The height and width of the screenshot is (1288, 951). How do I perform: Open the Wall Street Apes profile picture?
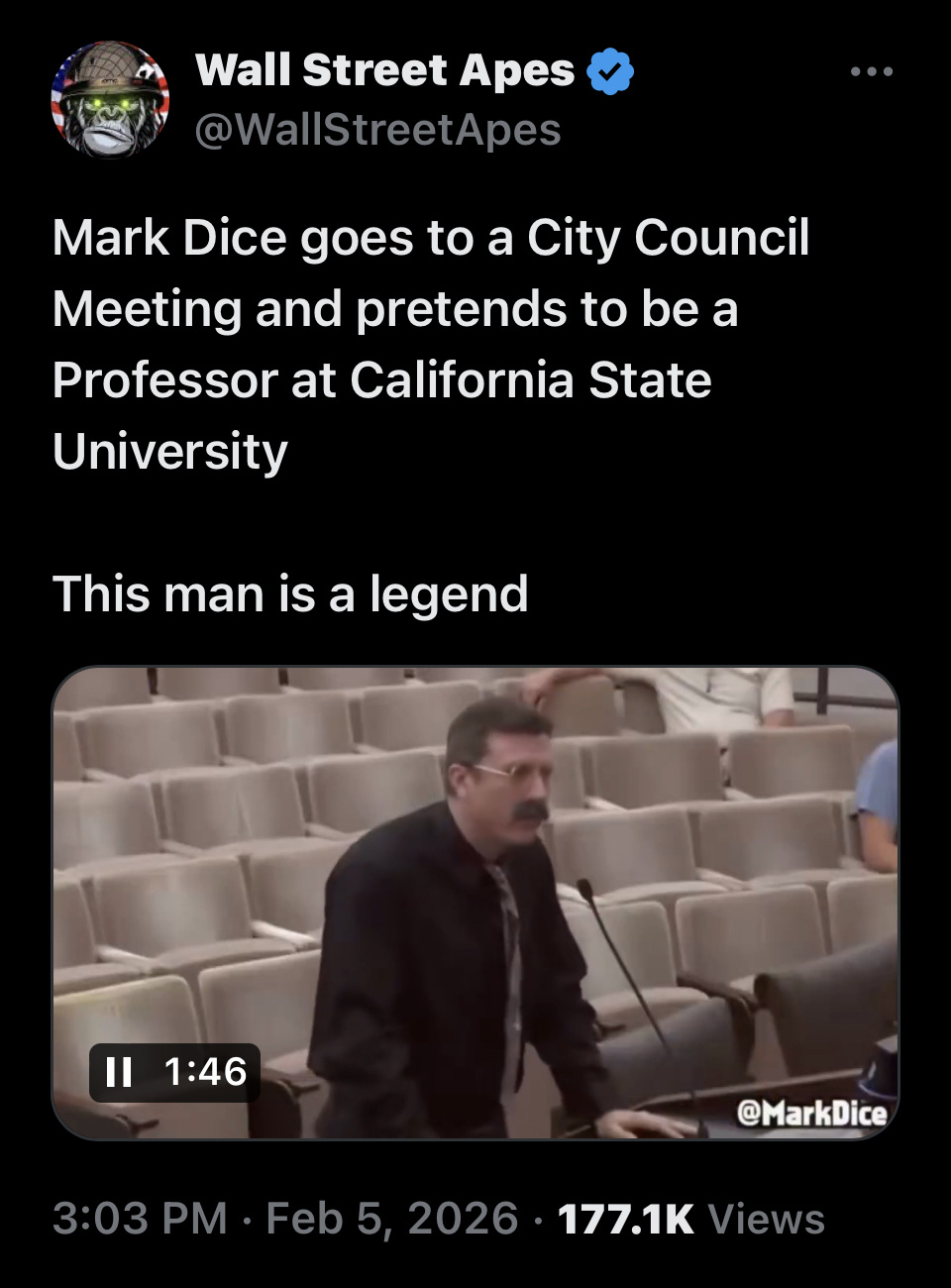point(110,100)
